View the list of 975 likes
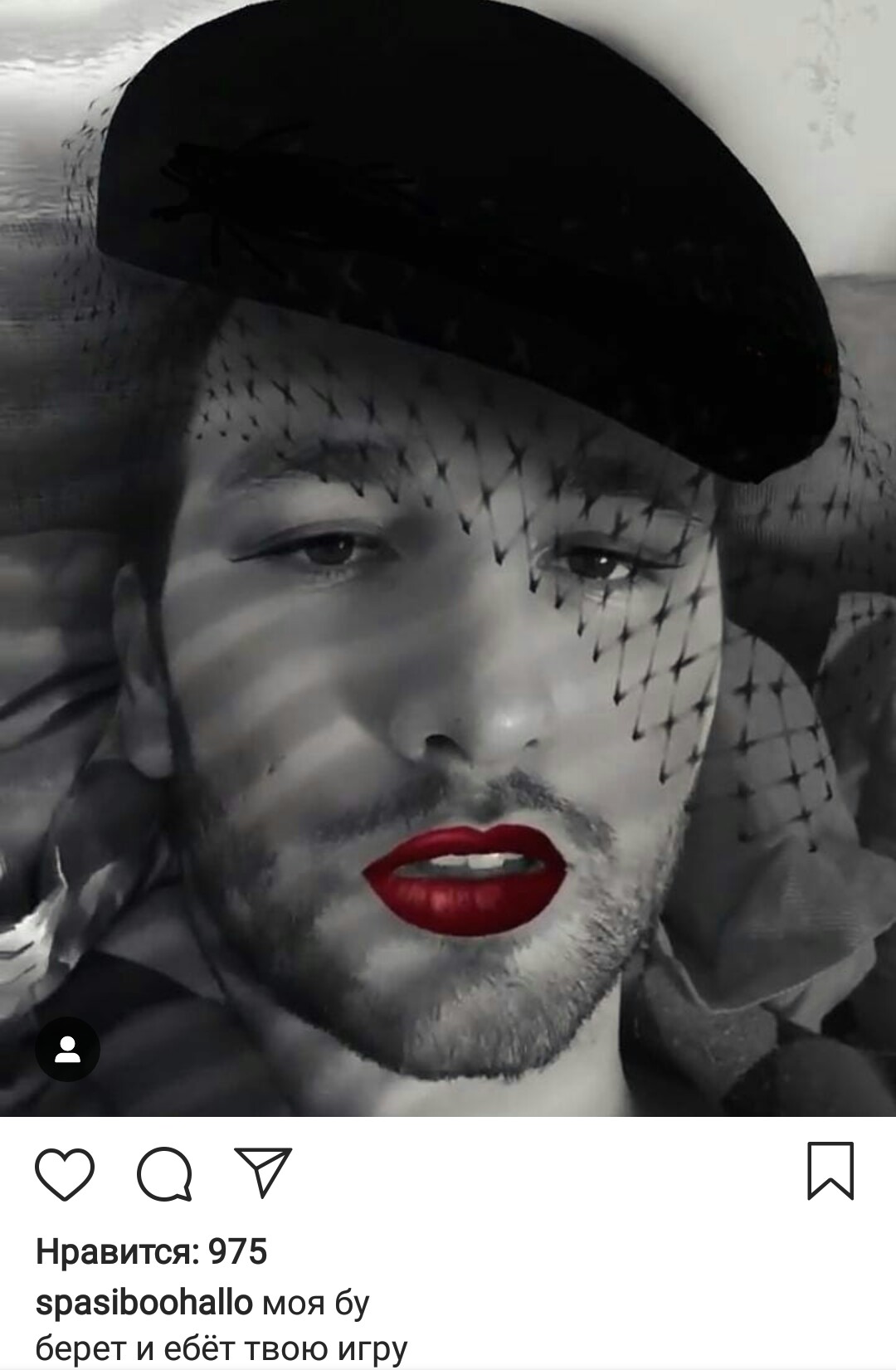 coord(151,1251)
